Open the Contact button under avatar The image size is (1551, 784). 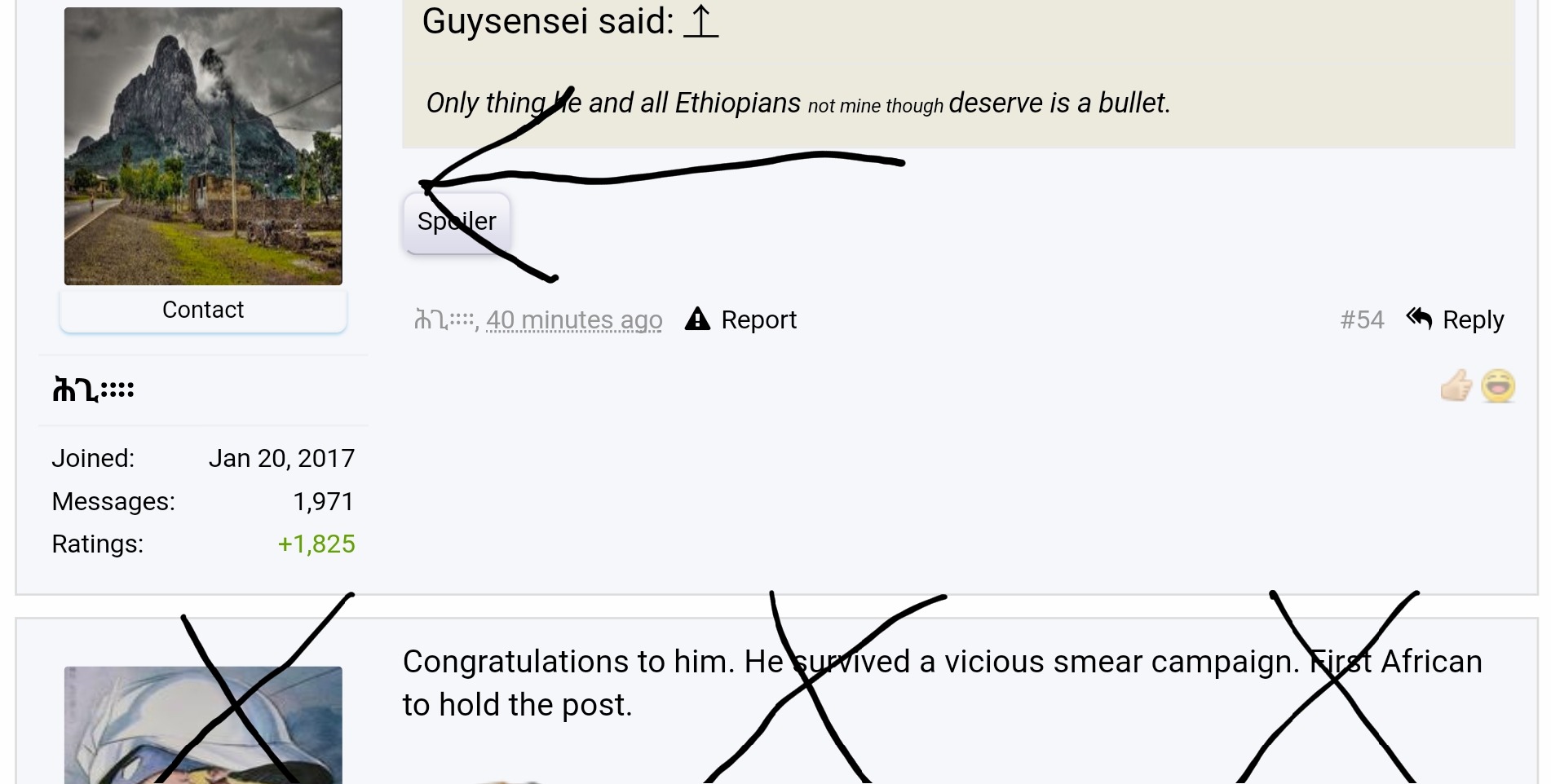coord(203,310)
